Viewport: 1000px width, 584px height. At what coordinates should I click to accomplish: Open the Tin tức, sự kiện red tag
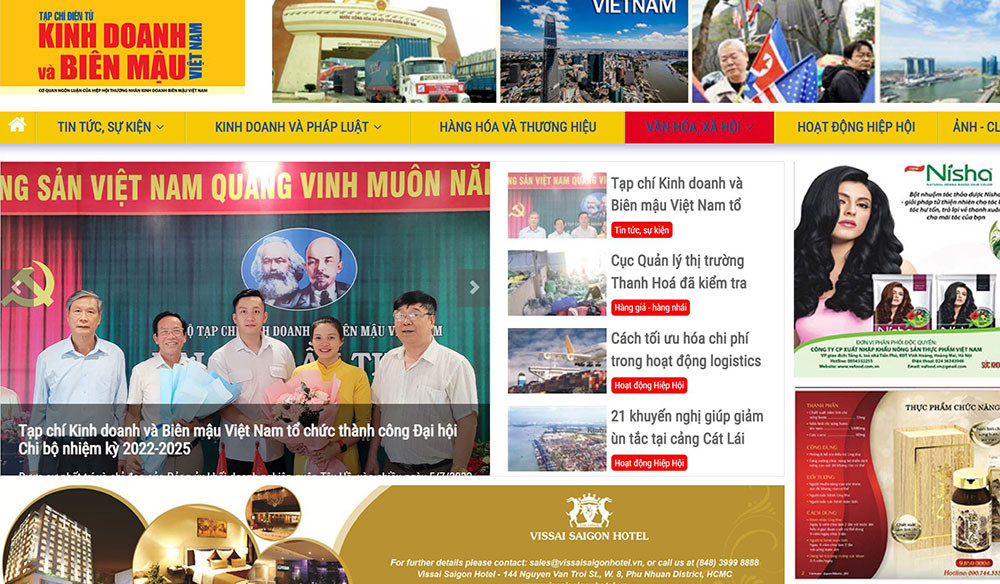(641, 230)
